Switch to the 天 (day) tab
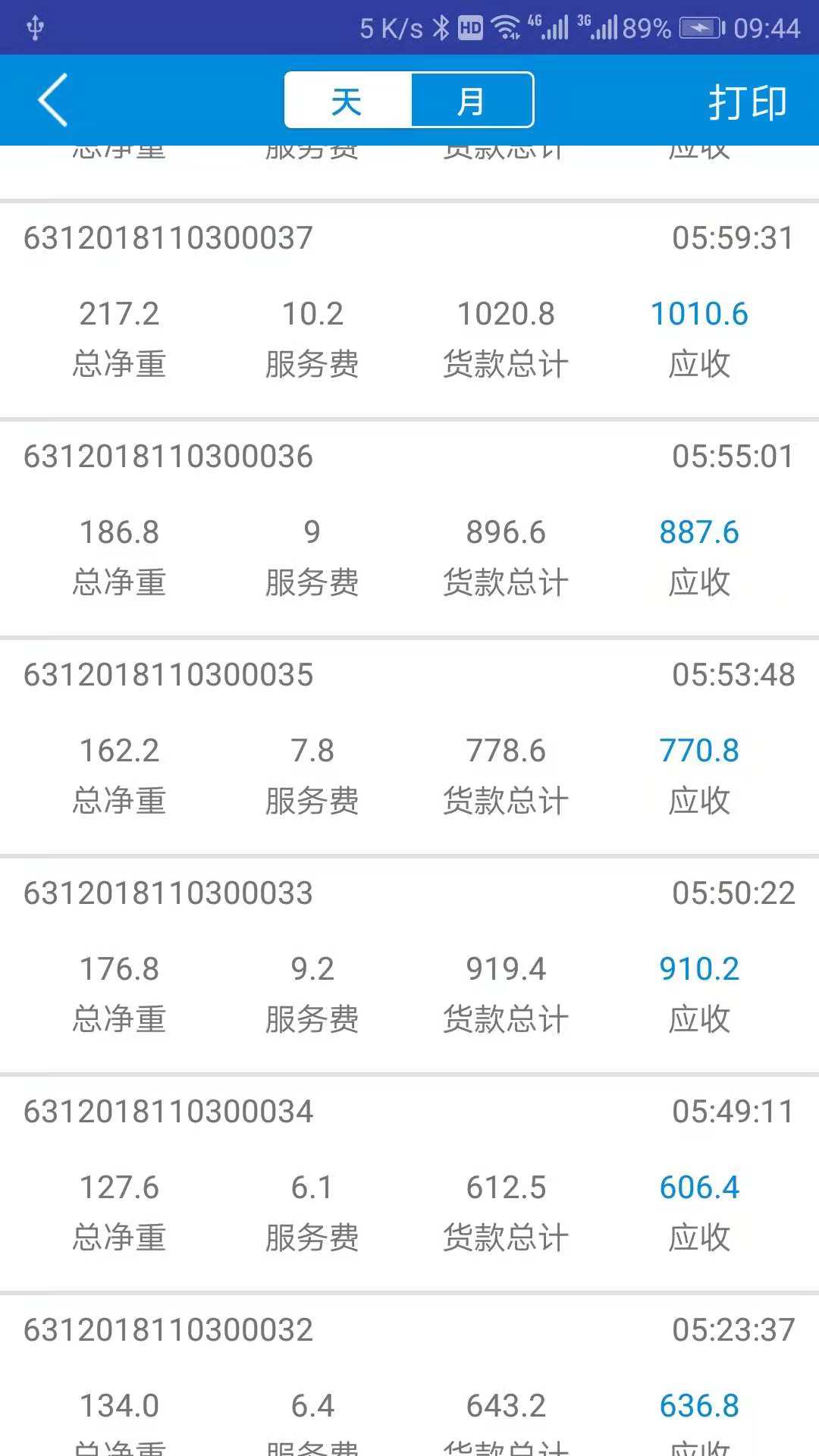The width and height of the screenshot is (819, 1456). [x=347, y=99]
